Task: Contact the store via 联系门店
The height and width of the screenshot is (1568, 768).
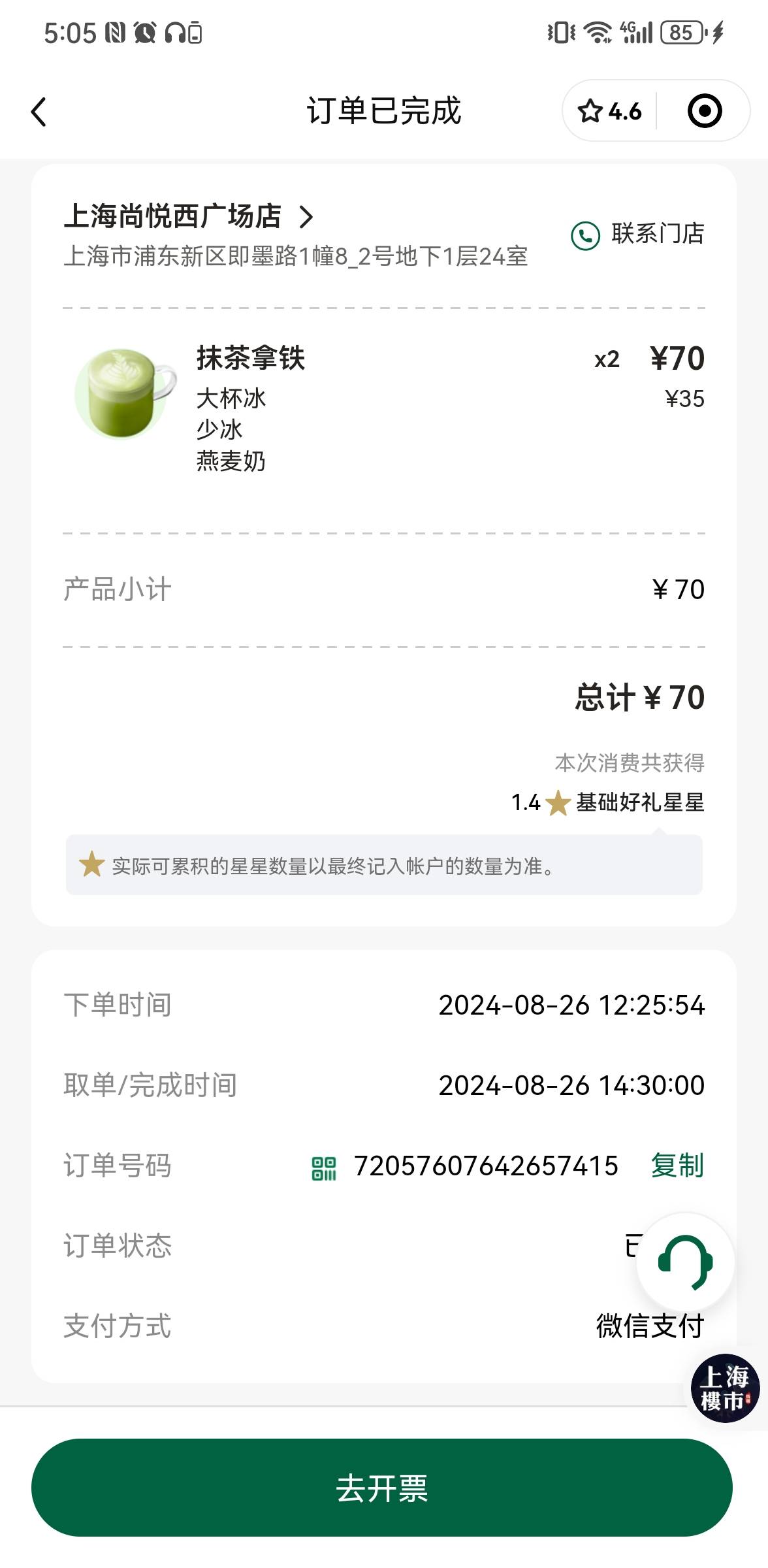Action: tap(637, 234)
